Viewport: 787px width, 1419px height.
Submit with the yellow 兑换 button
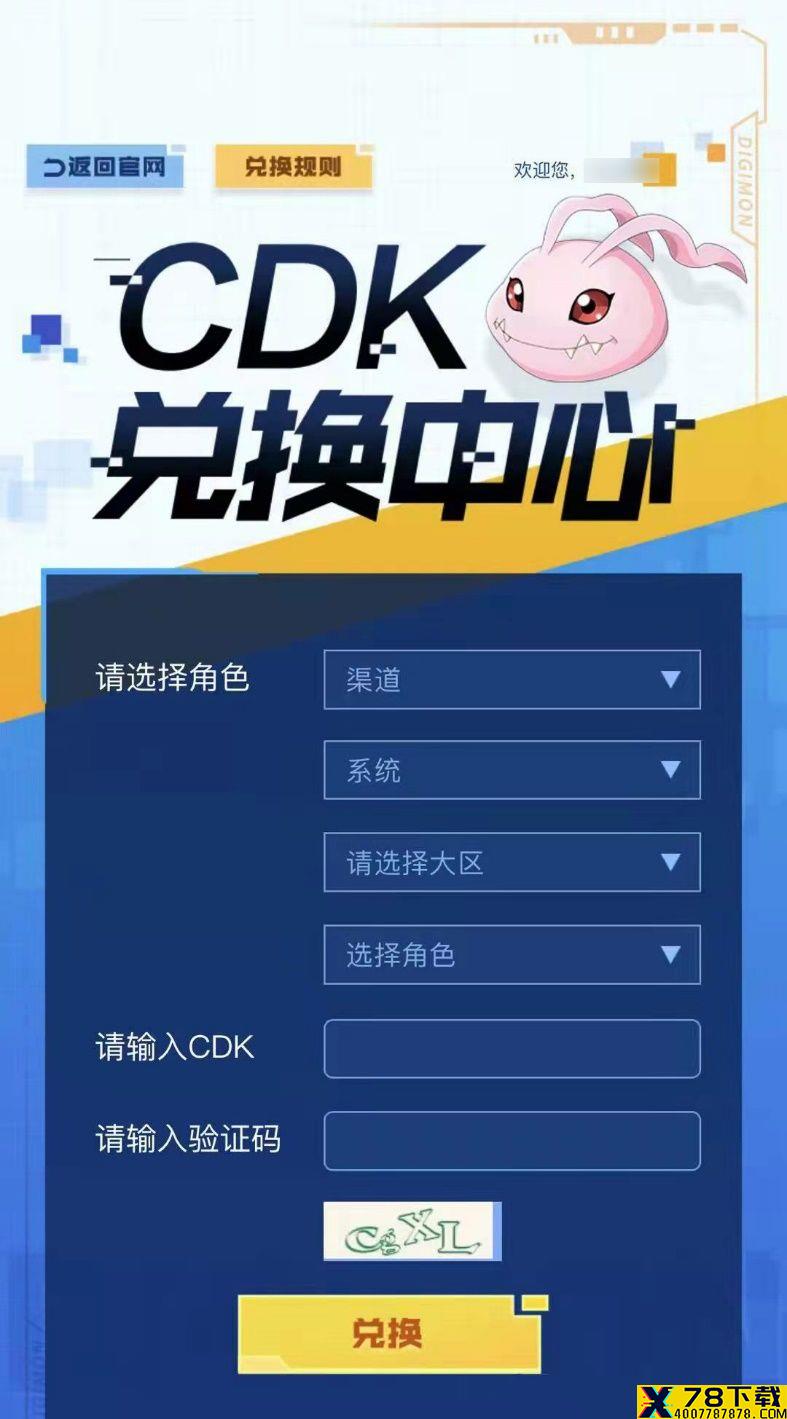[x=389, y=1334]
